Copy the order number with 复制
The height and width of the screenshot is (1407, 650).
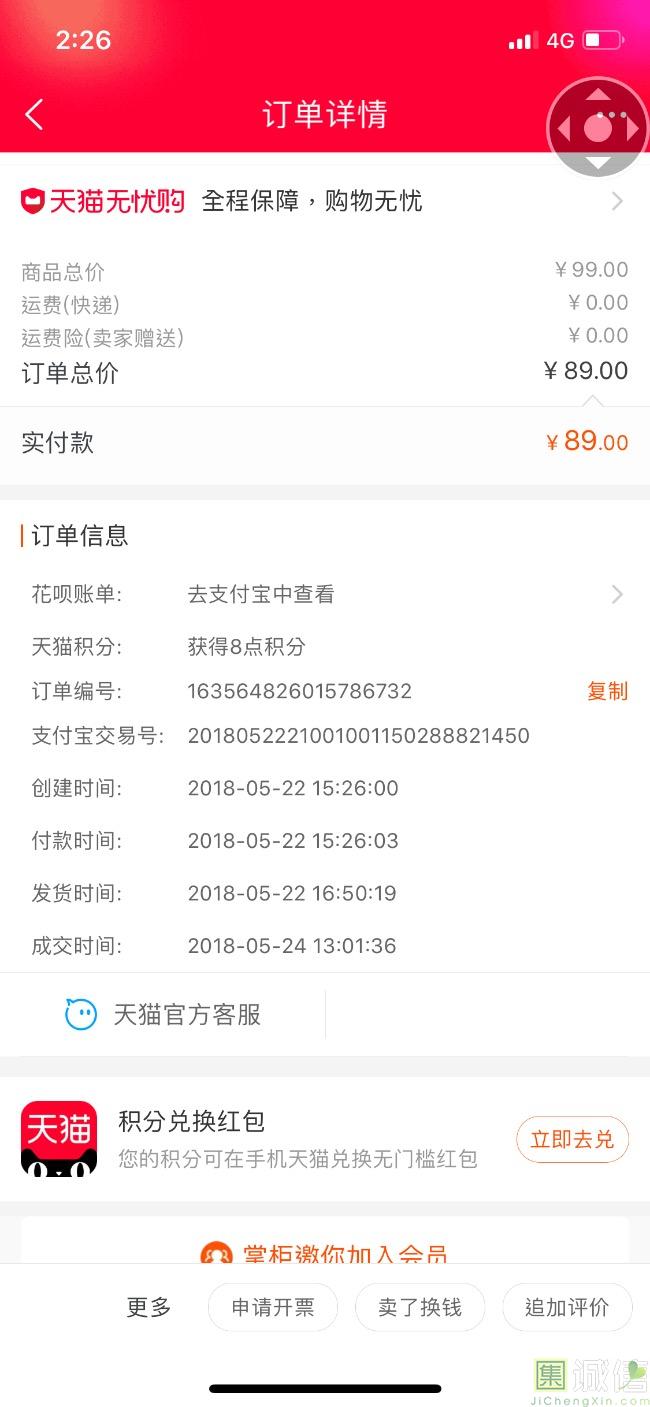point(607,691)
